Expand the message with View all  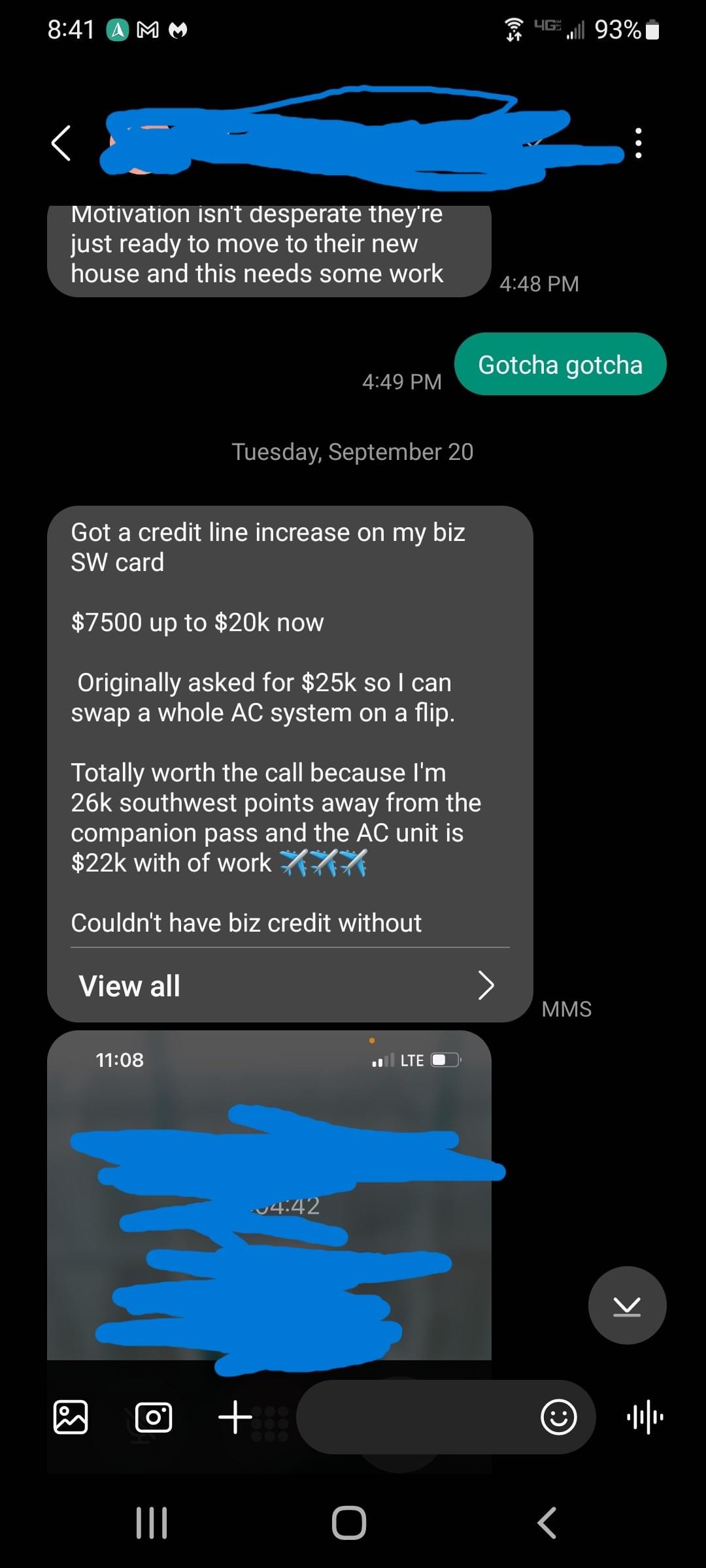coord(288,985)
